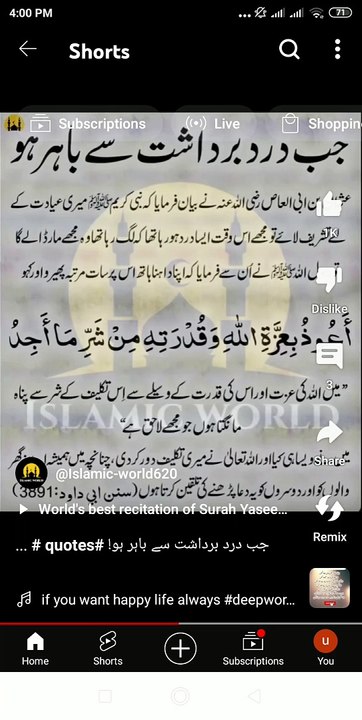This screenshot has width=362, height=720.
Task: Open linked video World's best recitation
Action: [154, 509]
